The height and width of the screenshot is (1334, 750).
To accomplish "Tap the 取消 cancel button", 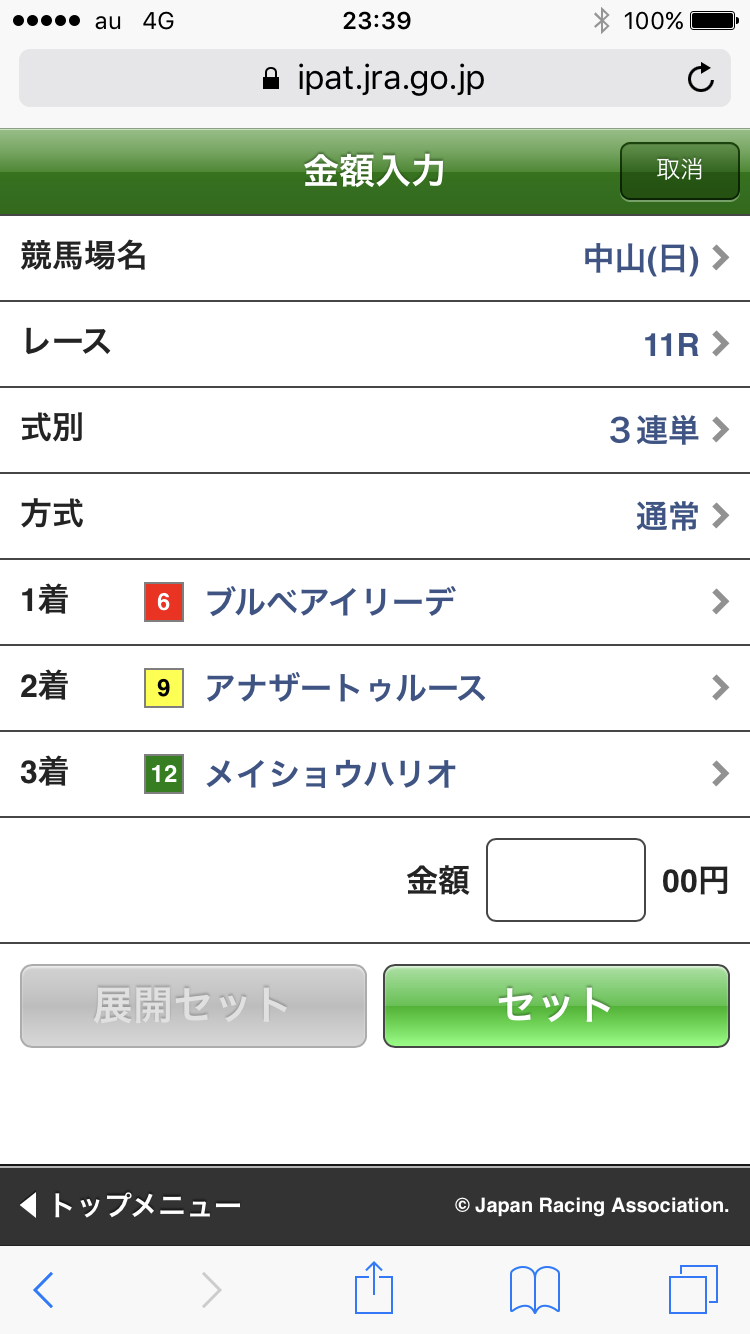I will tap(679, 170).
